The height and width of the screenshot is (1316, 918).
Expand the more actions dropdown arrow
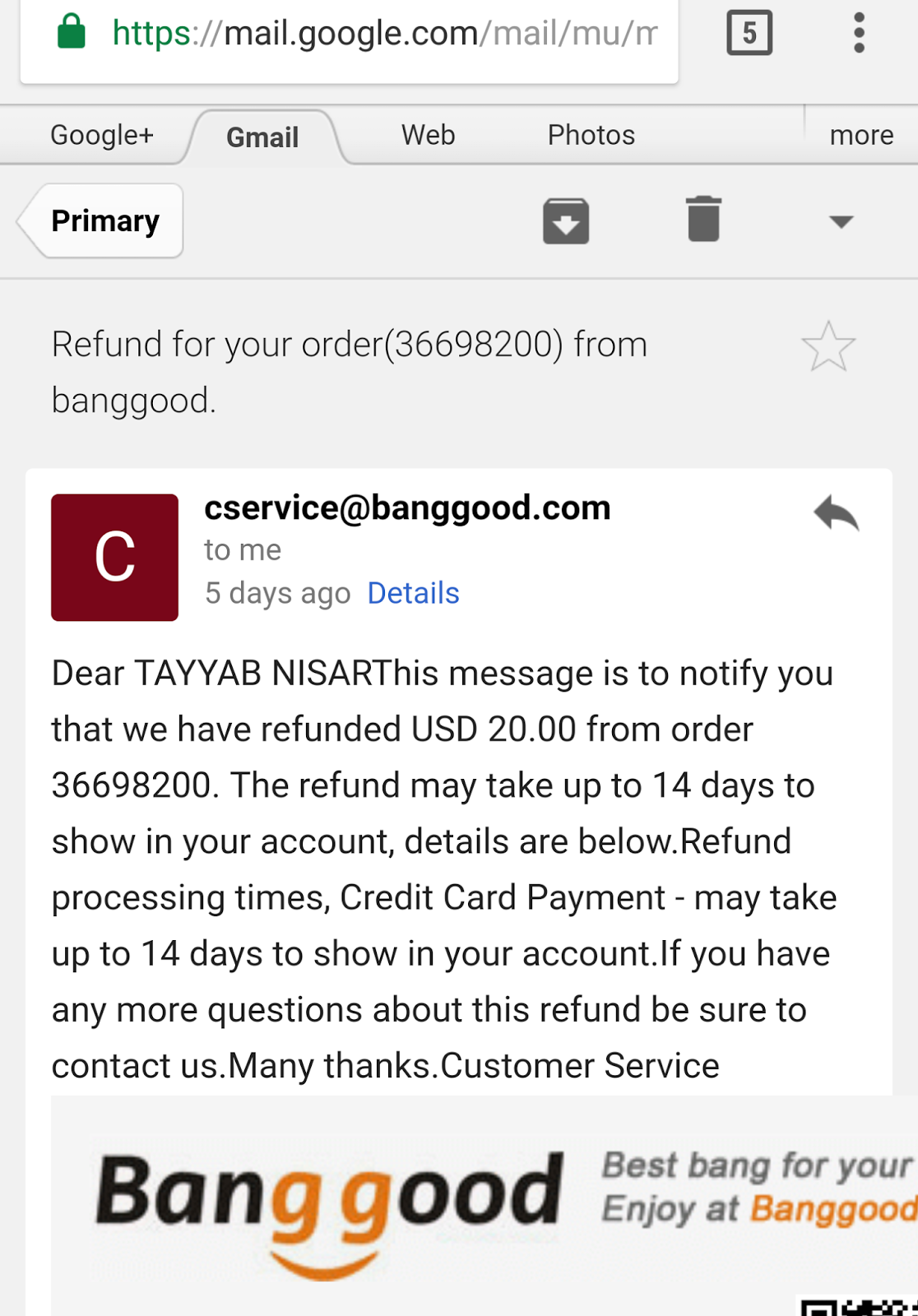841,221
